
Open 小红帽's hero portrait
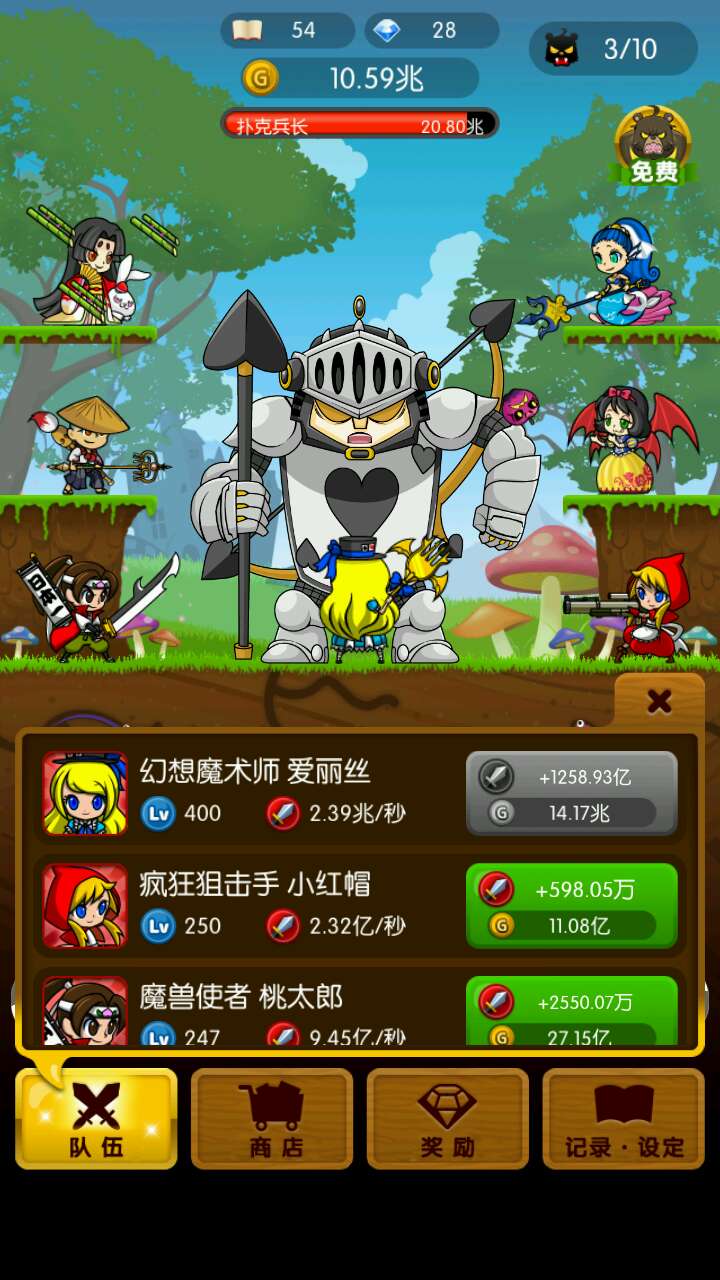pyautogui.click(x=85, y=906)
